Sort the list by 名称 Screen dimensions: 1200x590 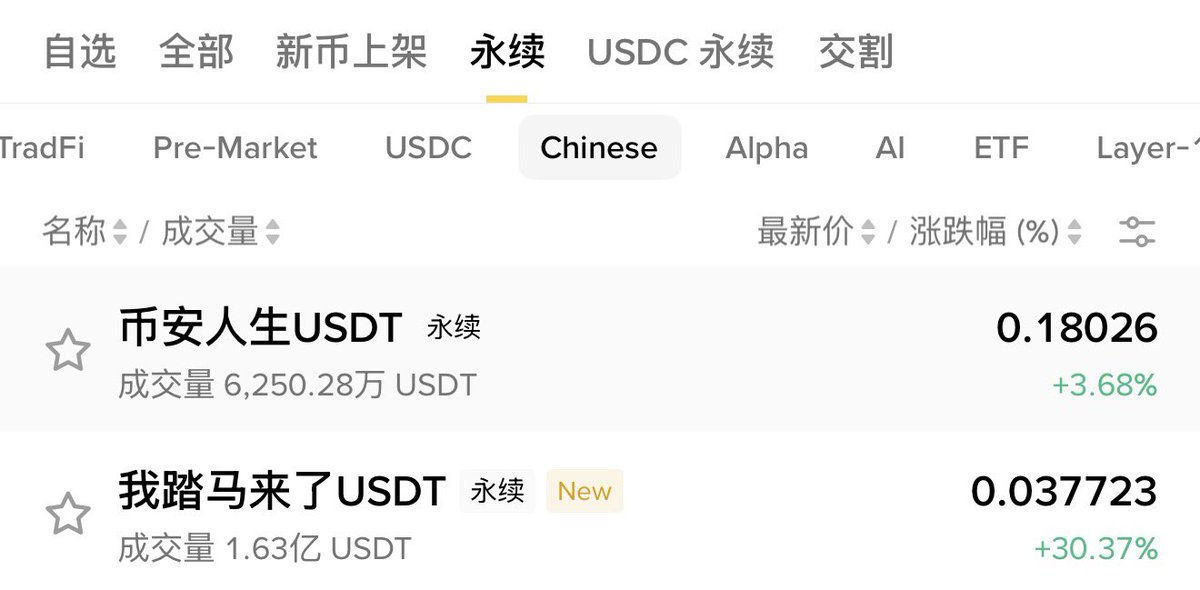tap(84, 232)
